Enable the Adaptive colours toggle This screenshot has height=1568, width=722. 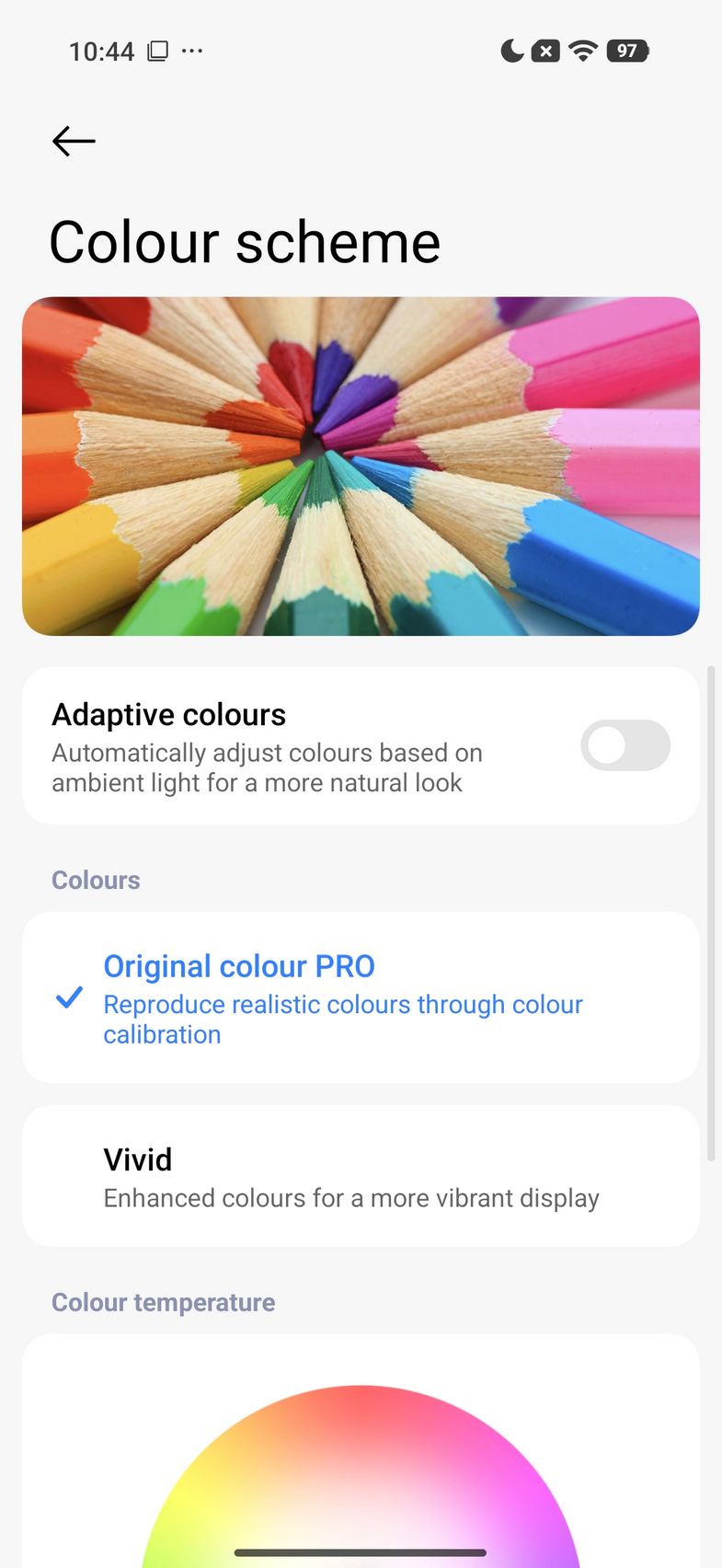tap(625, 745)
